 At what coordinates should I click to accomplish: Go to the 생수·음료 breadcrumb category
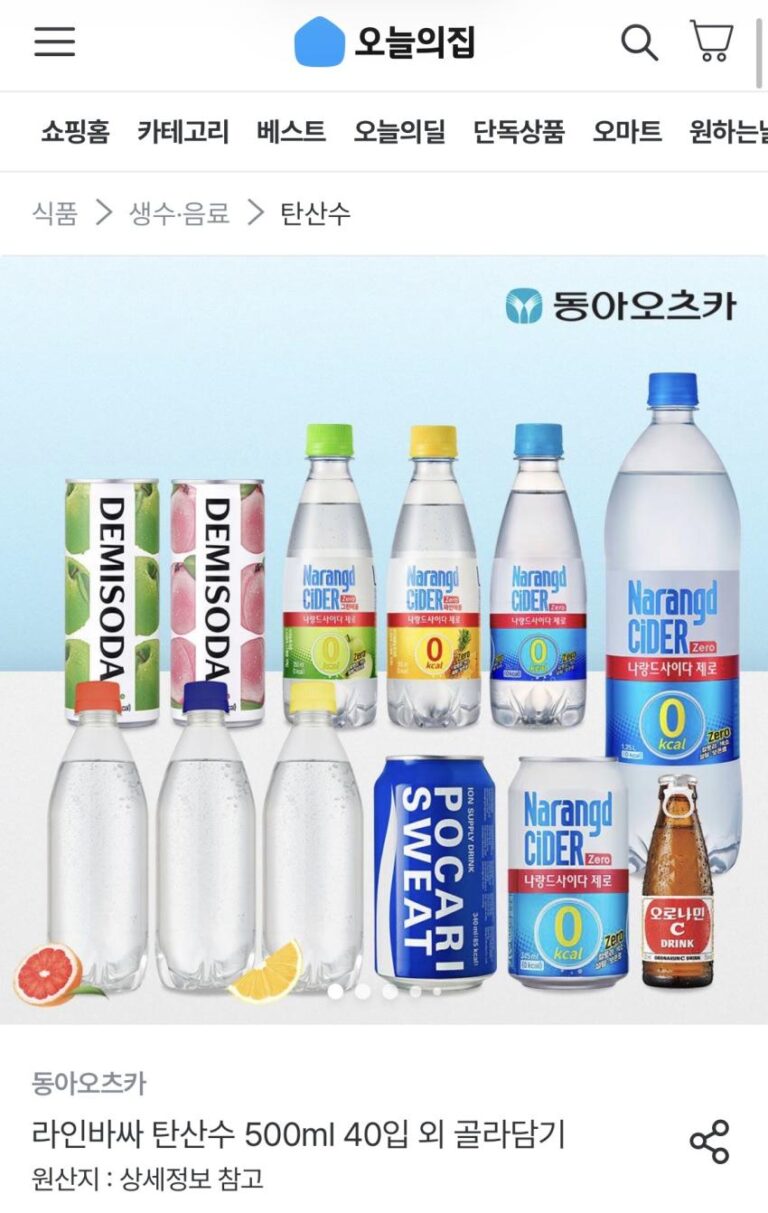(x=179, y=213)
